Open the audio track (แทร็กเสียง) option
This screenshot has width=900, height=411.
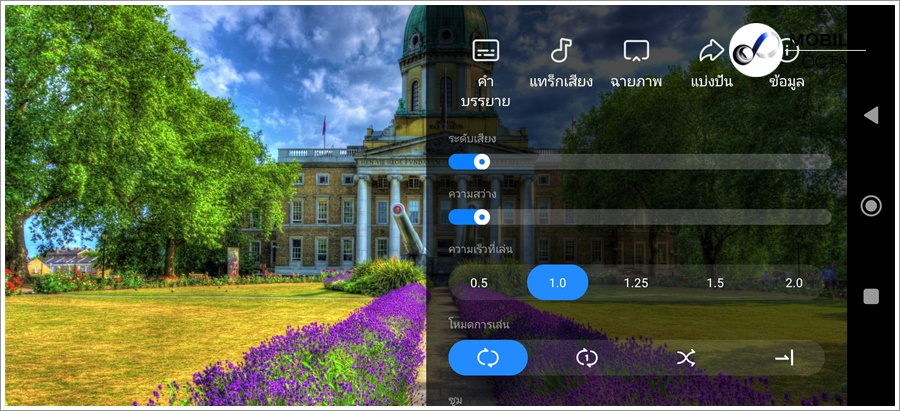561,63
